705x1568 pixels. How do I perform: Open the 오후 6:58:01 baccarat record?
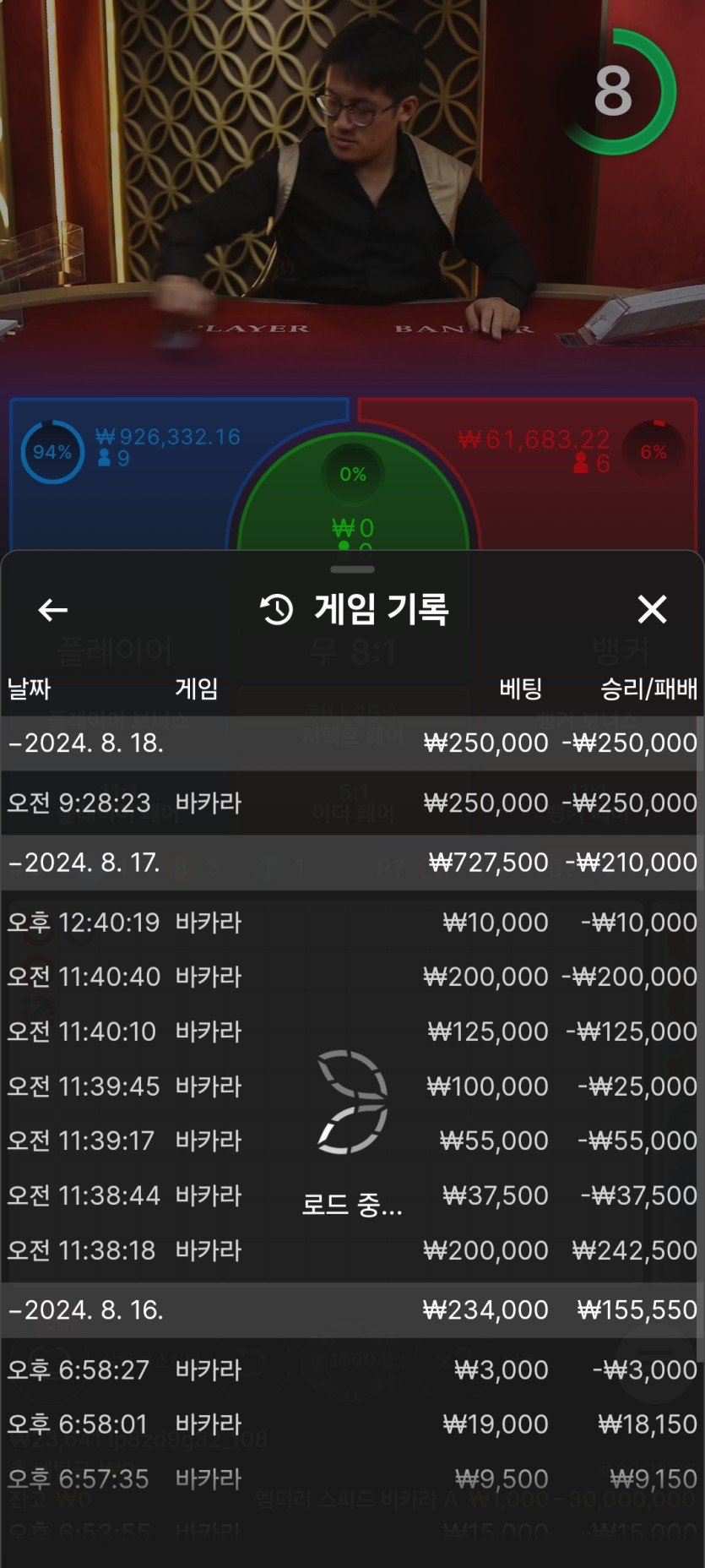point(352,1424)
